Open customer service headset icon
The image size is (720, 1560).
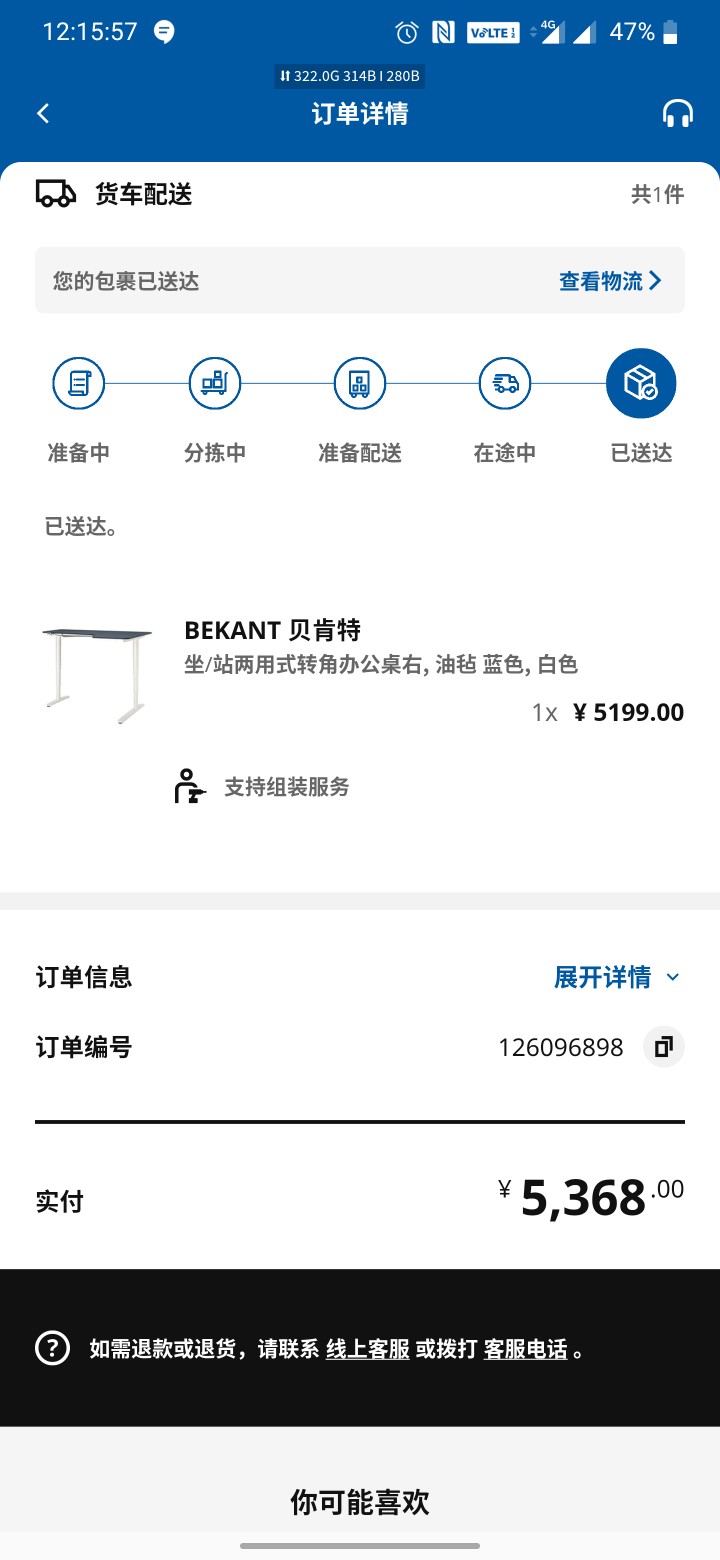pos(678,114)
